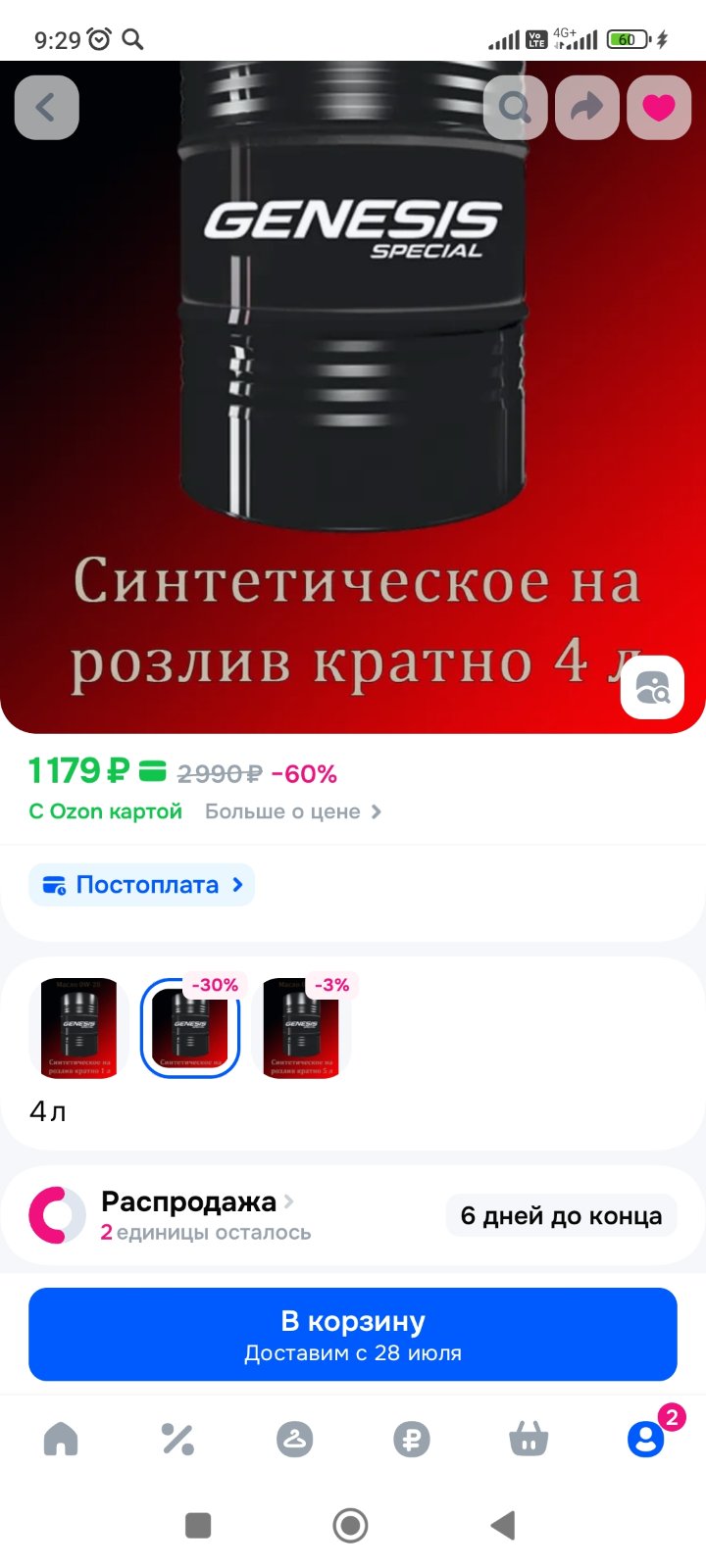Go back using the top-left arrow
The image size is (706, 1568).
[46, 107]
